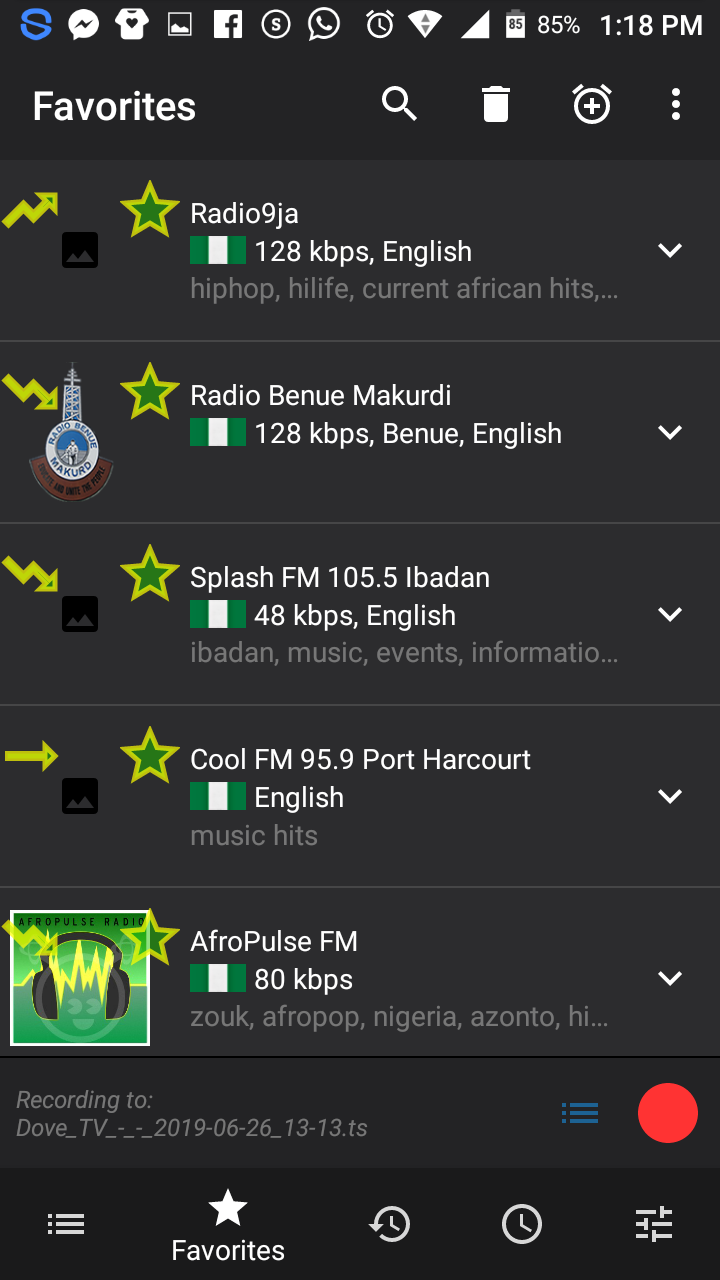Open search in Favorites

[x=399, y=104]
